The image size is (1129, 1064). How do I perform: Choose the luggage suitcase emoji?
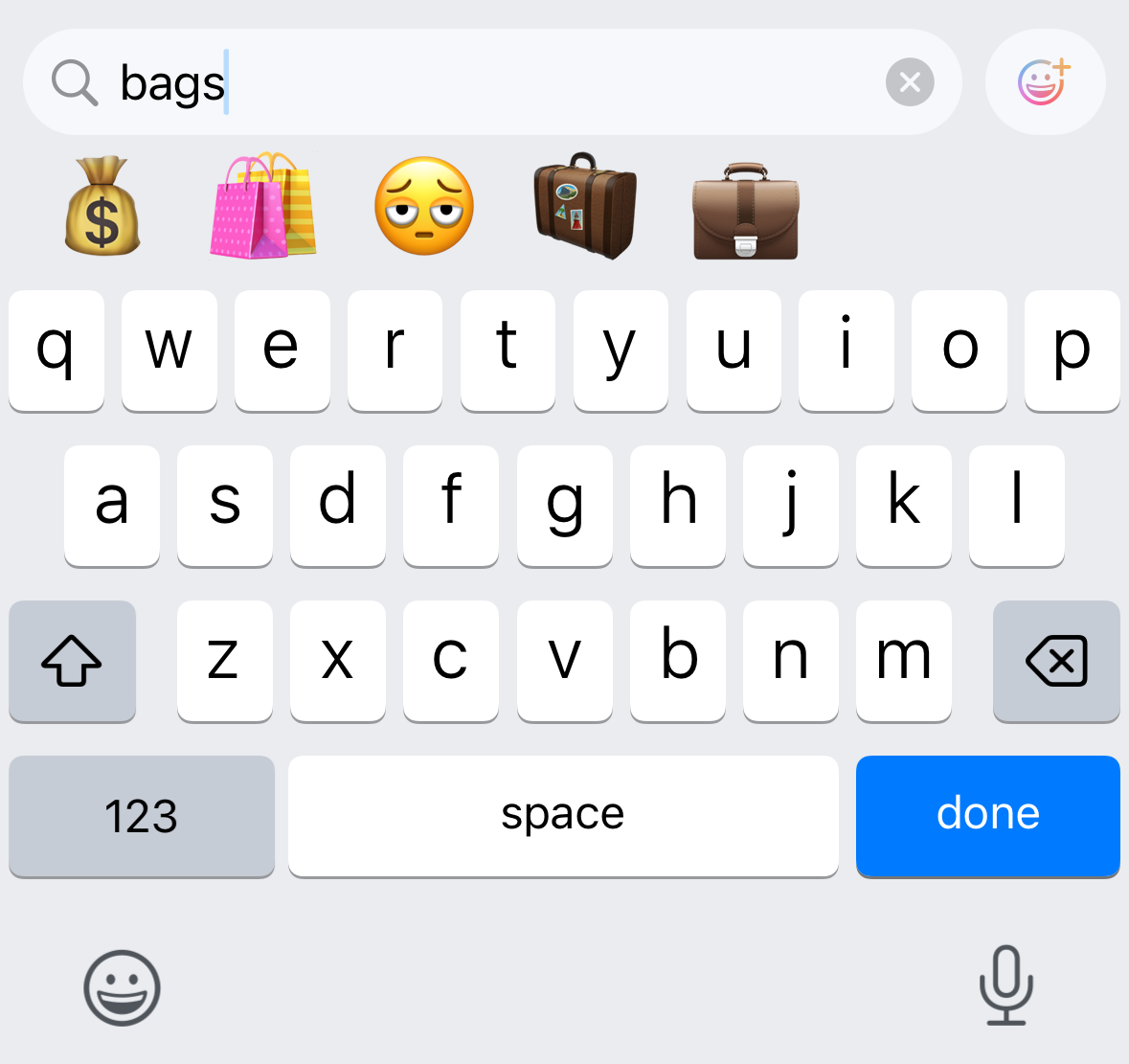coord(585,206)
